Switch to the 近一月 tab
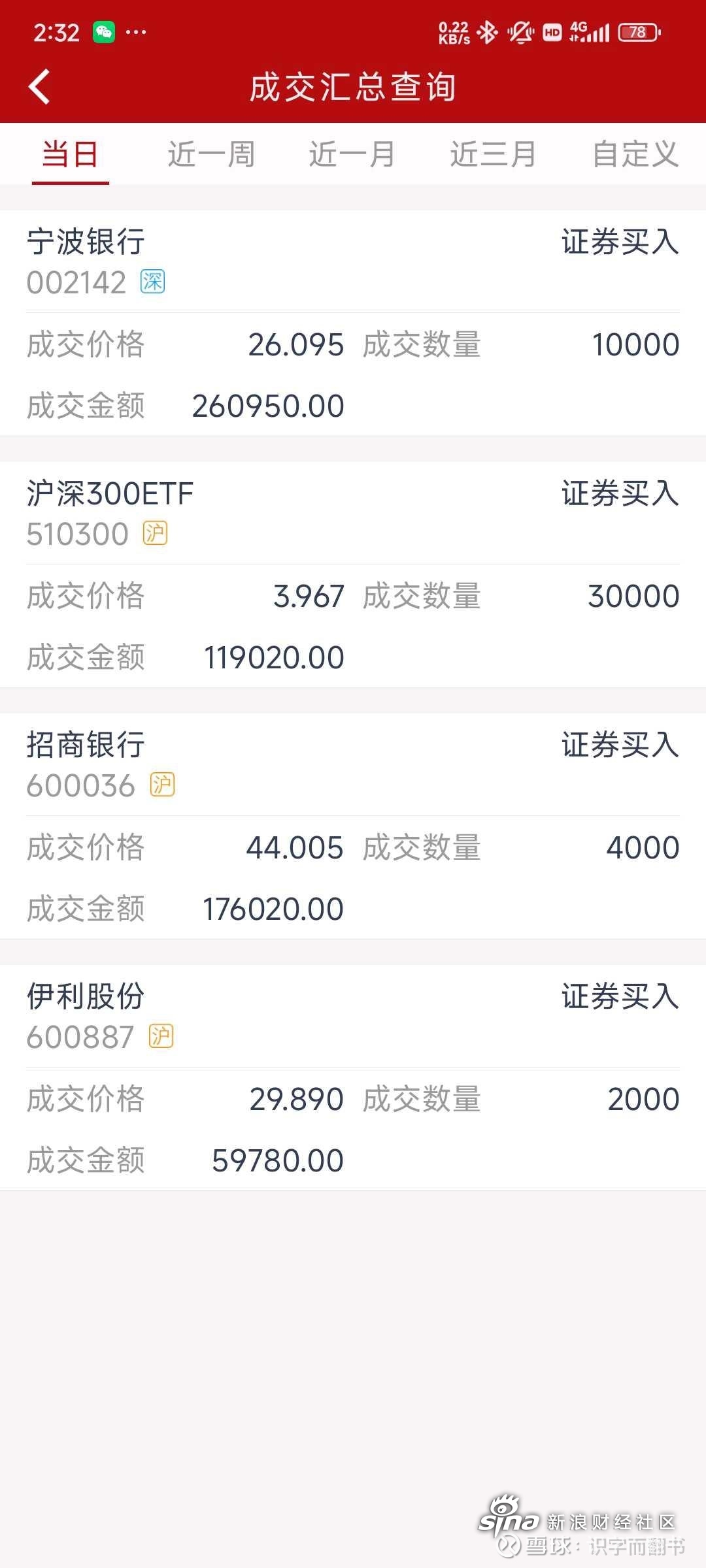The height and width of the screenshot is (1568, 706). tap(352, 155)
